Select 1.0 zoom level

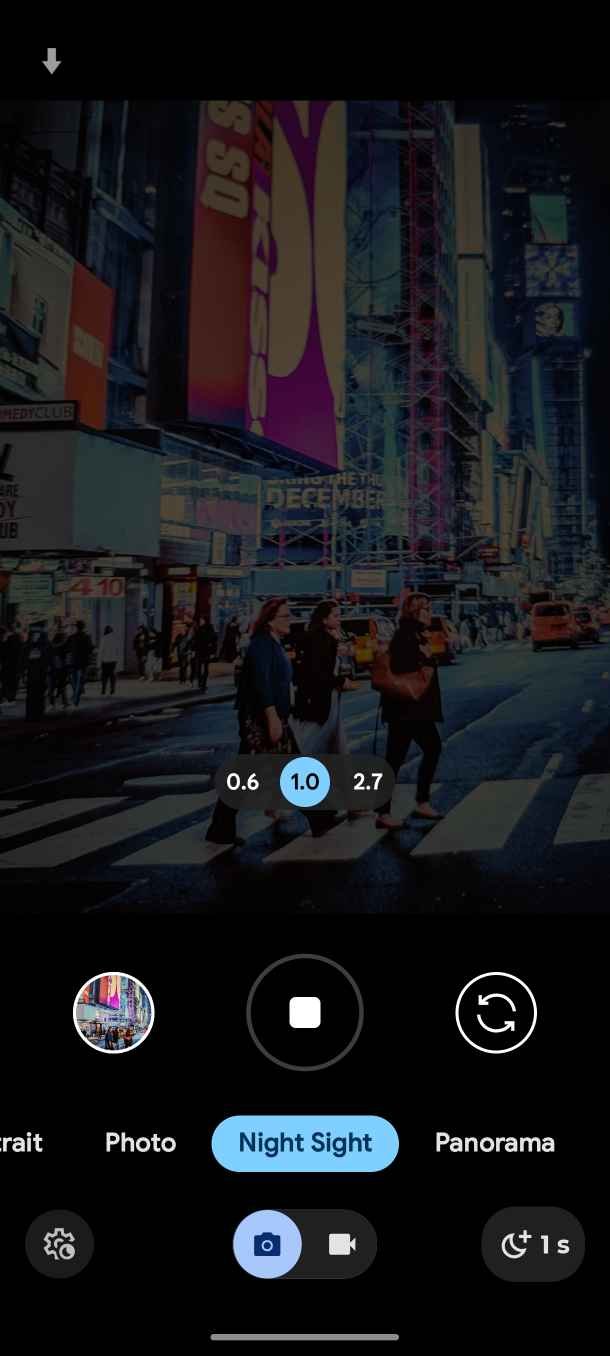pyautogui.click(x=305, y=782)
